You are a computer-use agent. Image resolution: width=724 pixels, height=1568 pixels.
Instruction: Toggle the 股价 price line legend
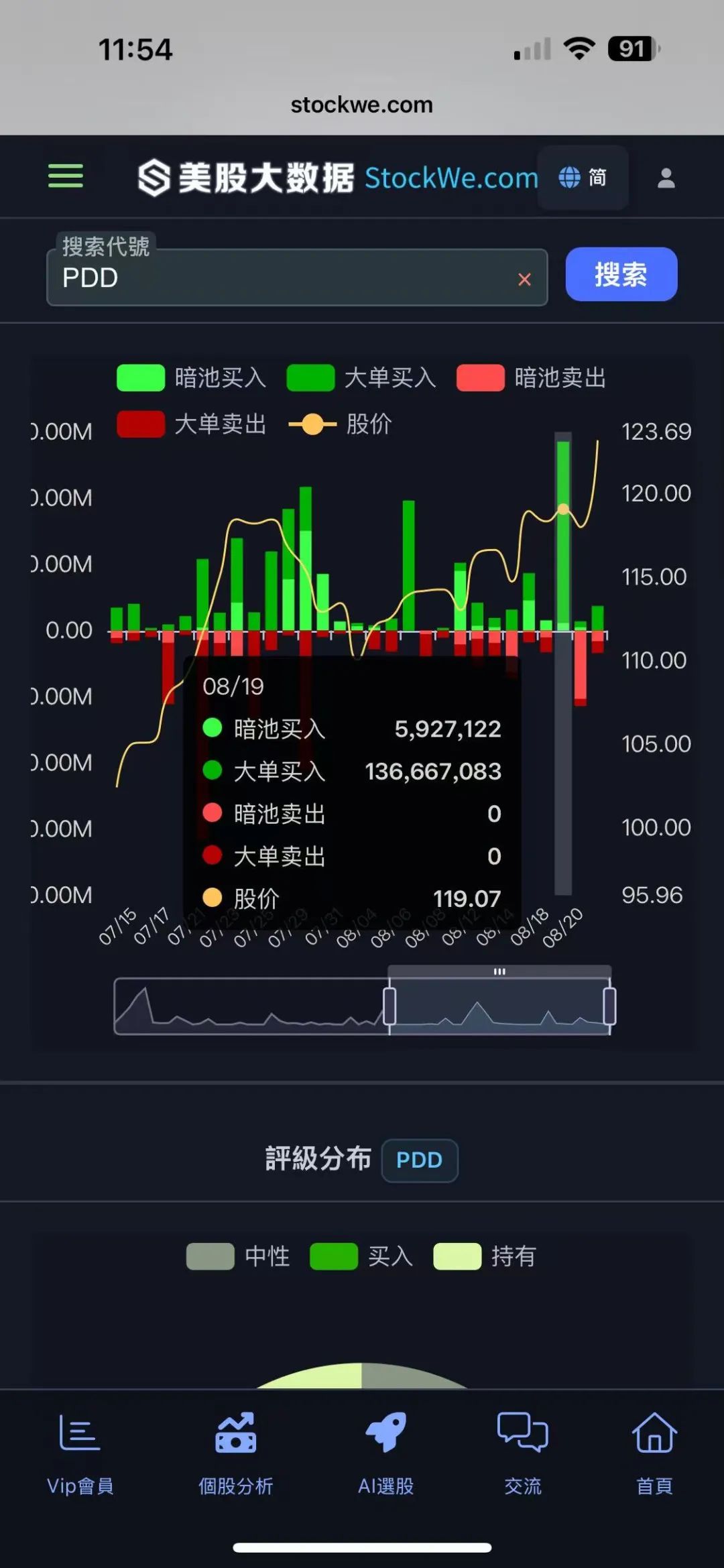point(340,424)
